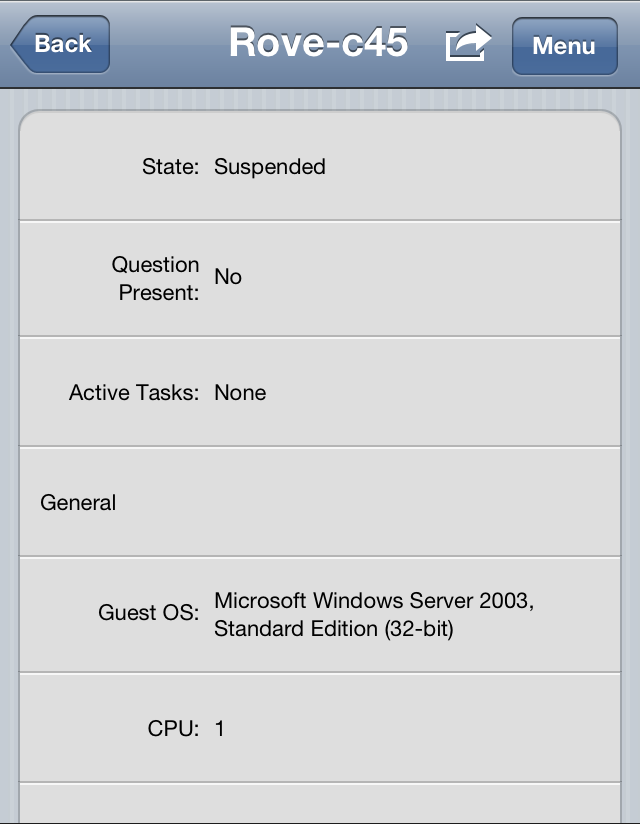Open the Menu button
This screenshot has width=640, height=824.
[x=564, y=46]
